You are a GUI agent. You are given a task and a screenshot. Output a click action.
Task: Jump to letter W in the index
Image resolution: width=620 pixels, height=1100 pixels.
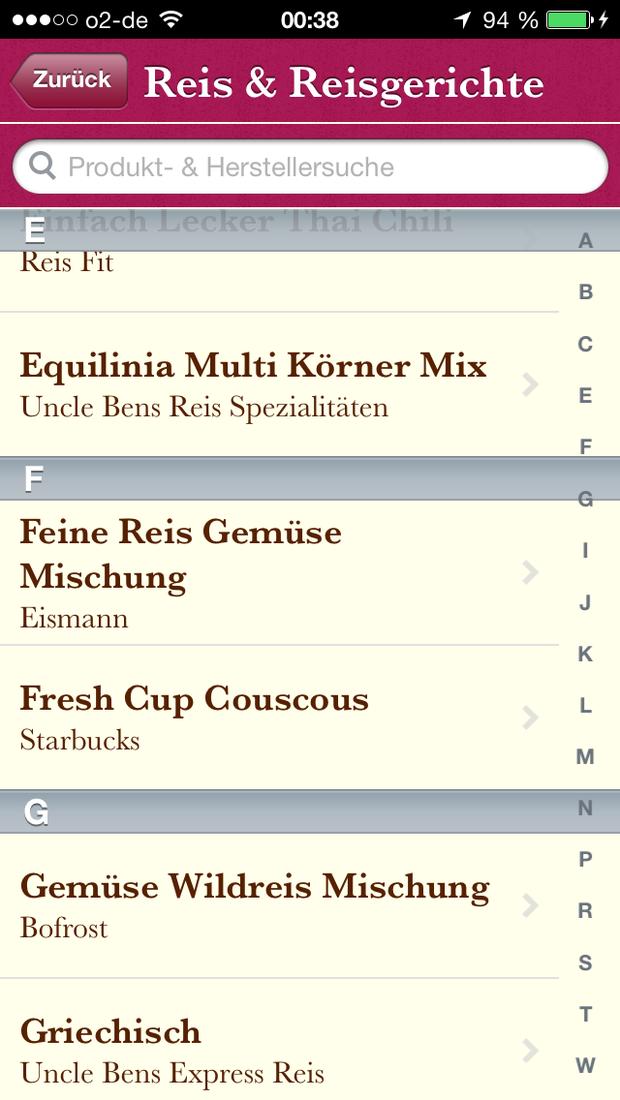586,1066
